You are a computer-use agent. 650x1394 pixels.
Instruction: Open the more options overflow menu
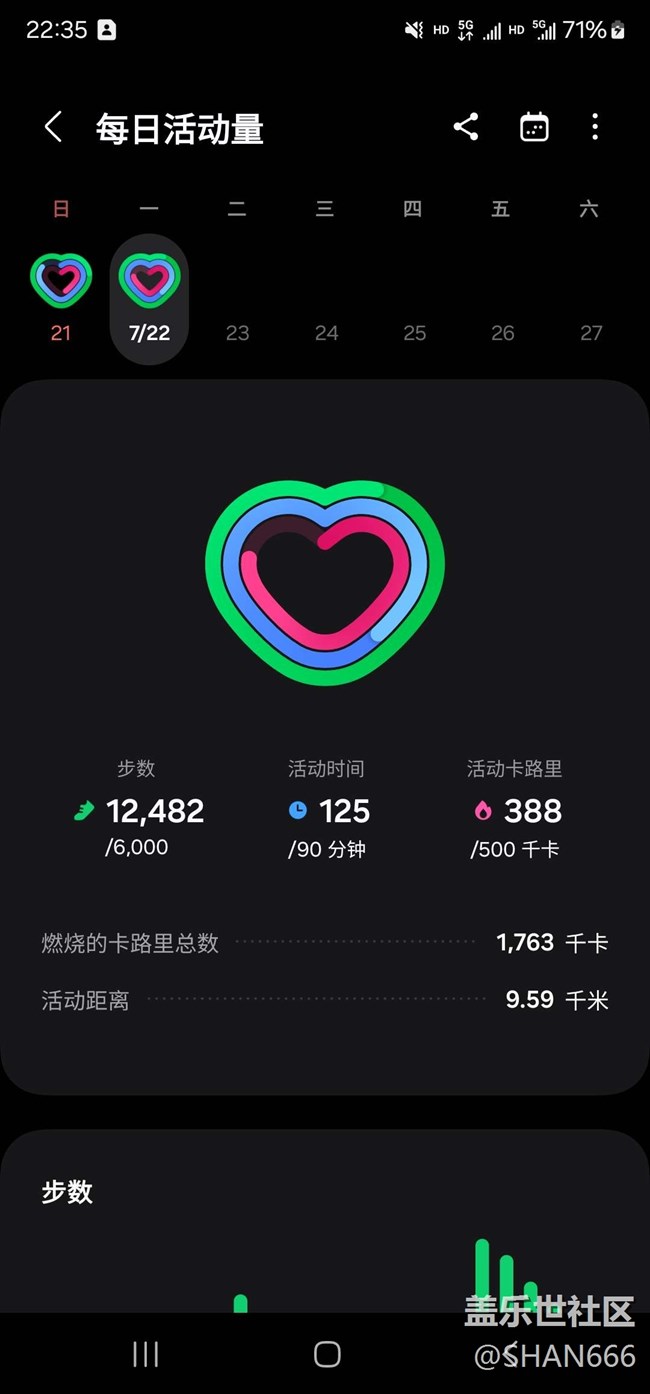click(x=595, y=127)
